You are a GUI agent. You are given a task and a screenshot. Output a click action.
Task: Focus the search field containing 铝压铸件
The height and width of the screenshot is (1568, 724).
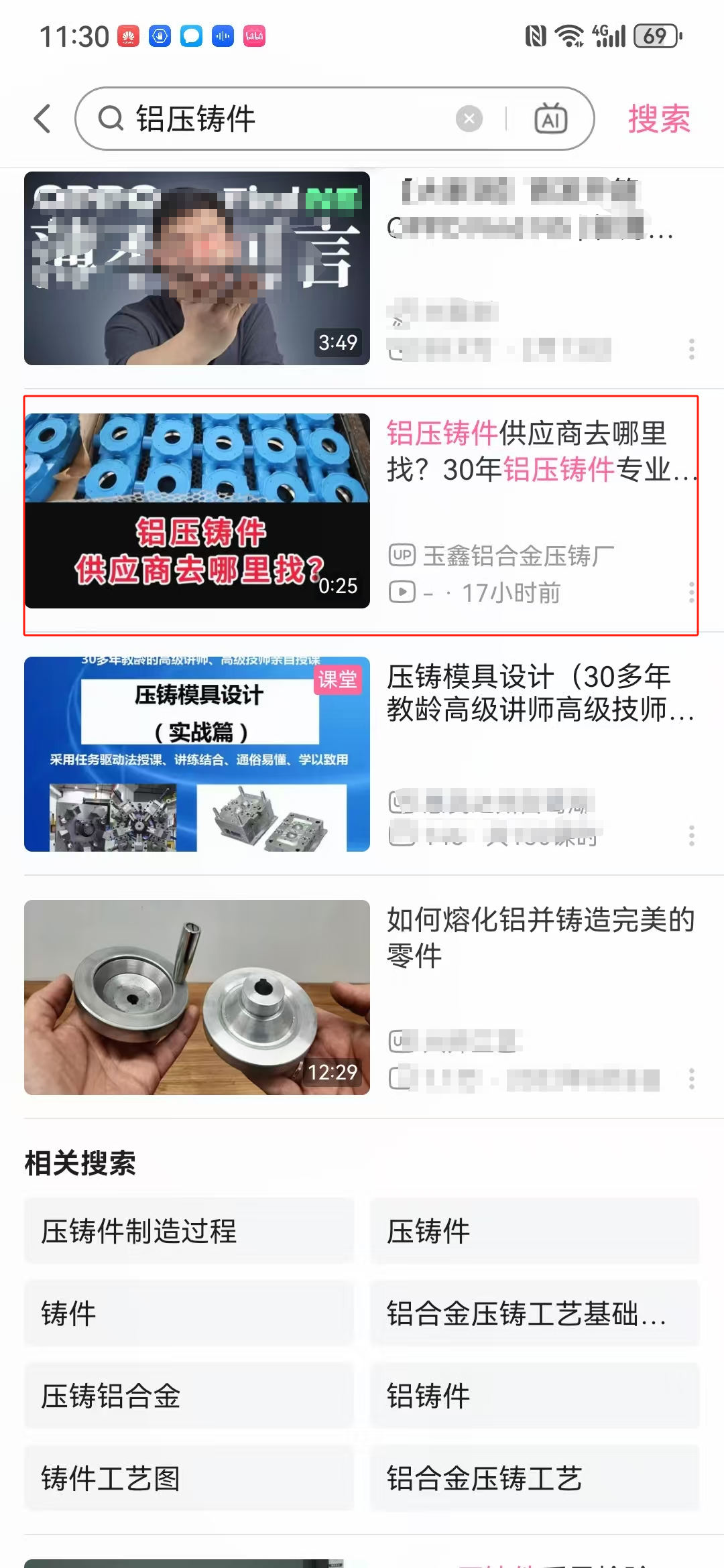tap(282, 119)
